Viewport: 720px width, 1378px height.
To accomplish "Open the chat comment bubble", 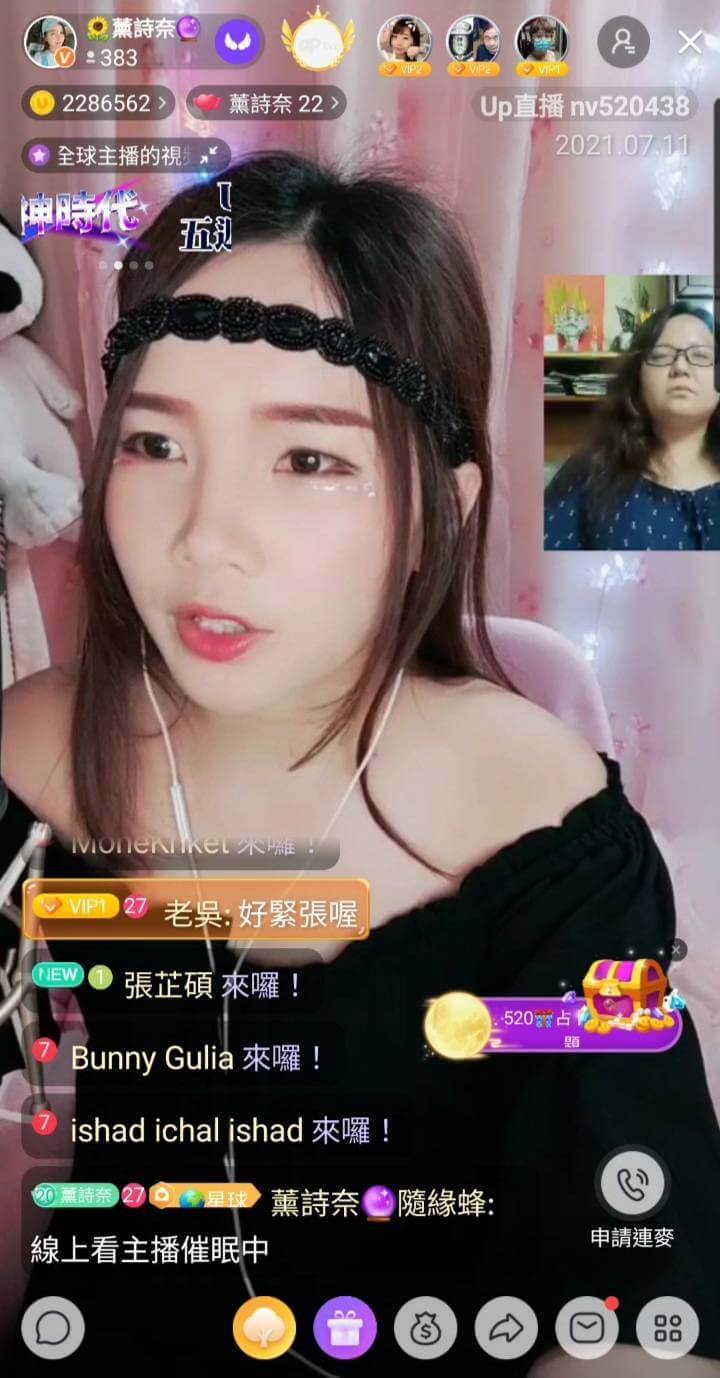I will [52, 1328].
